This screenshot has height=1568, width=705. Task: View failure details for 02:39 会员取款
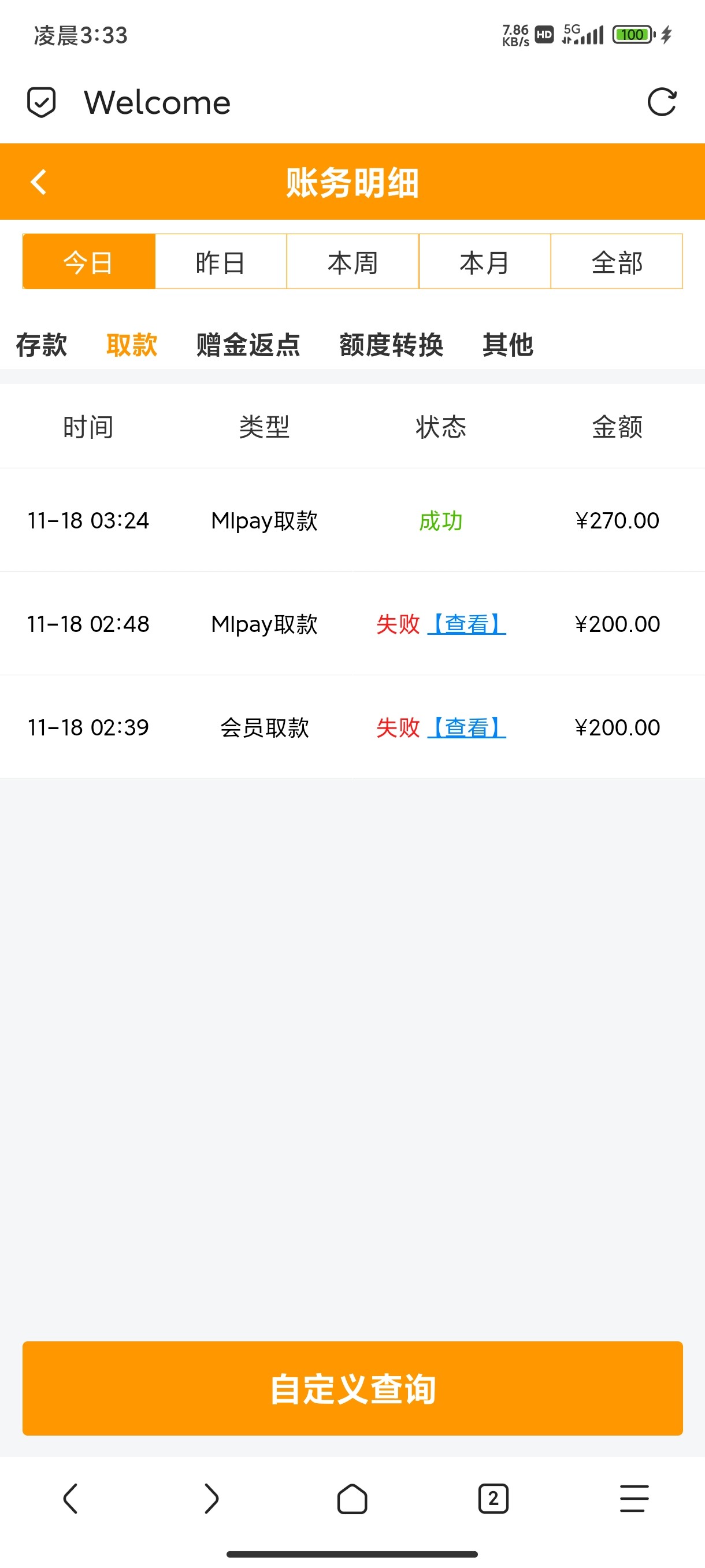[466, 727]
